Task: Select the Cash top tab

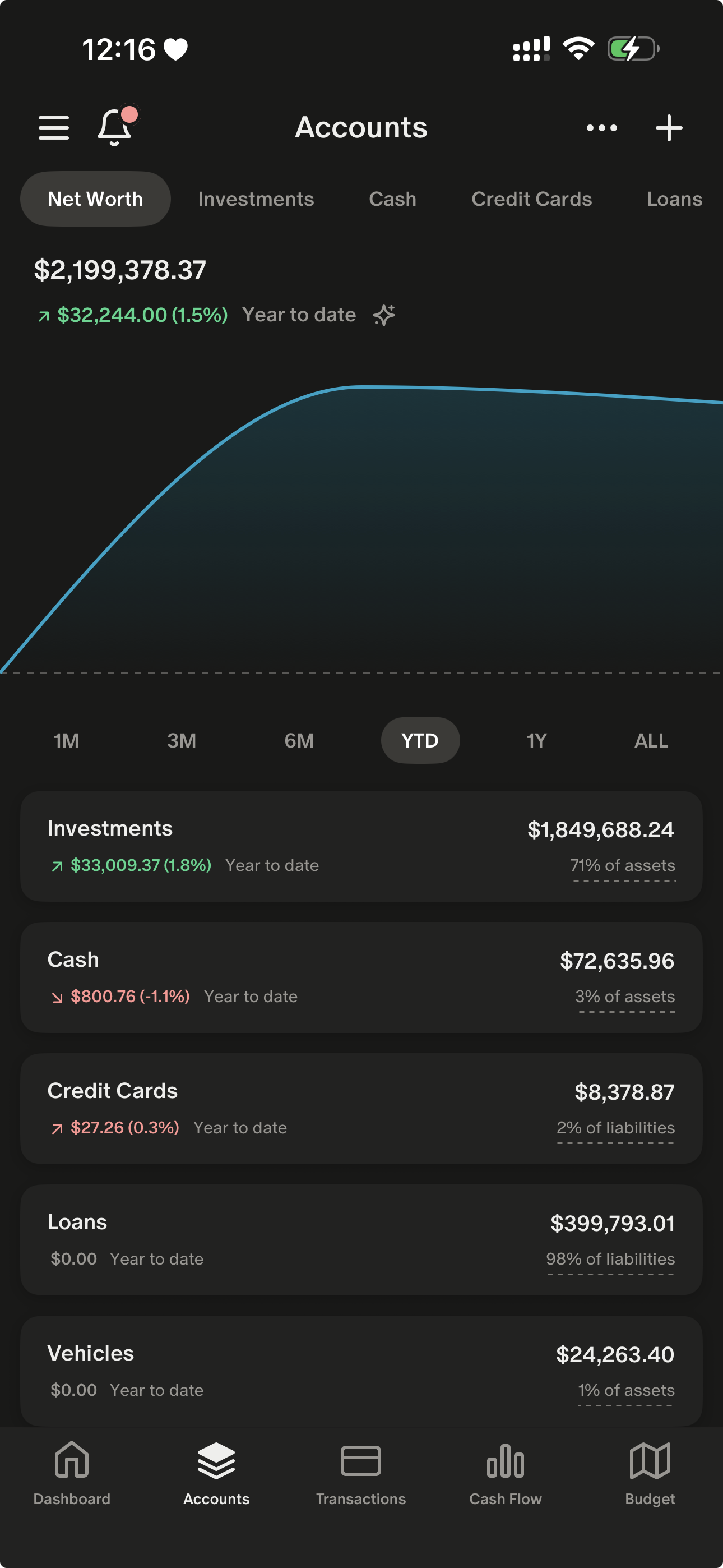Action: (392, 199)
